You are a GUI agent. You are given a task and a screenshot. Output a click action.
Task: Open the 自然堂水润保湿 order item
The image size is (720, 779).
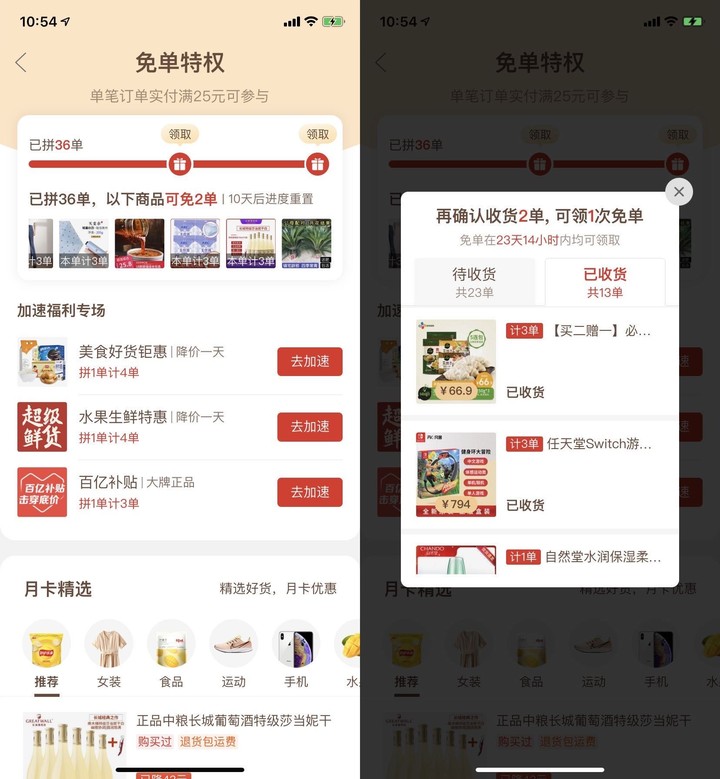(540, 560)
